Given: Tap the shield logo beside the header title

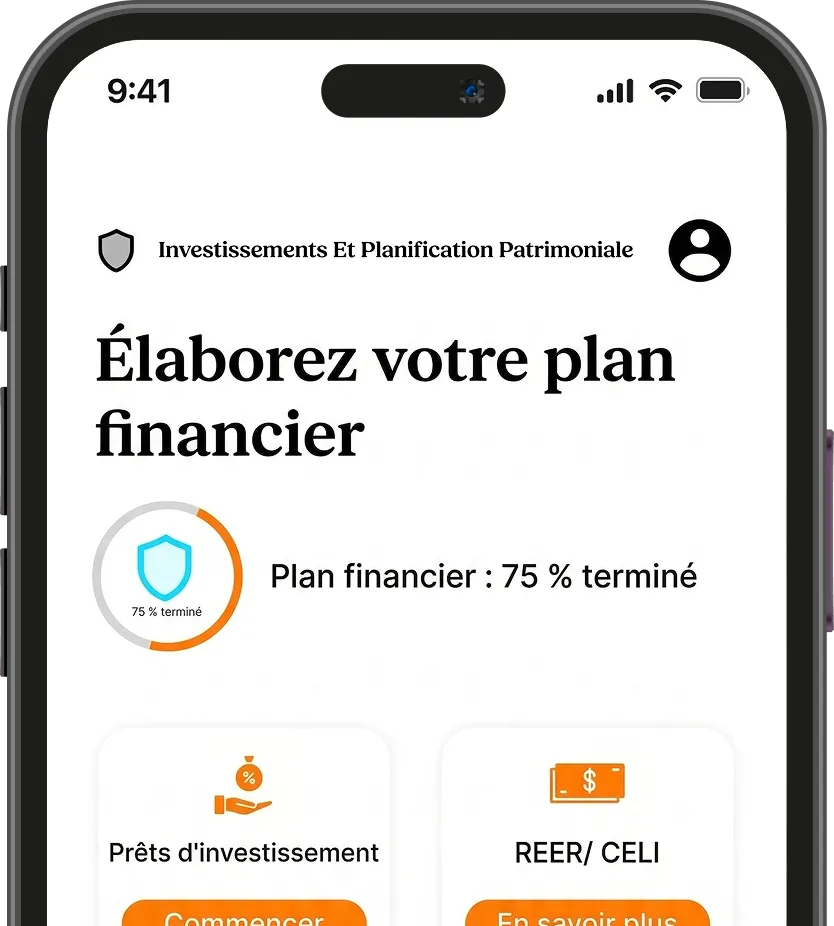Looking at the screenshot, I should click(116, 250).
